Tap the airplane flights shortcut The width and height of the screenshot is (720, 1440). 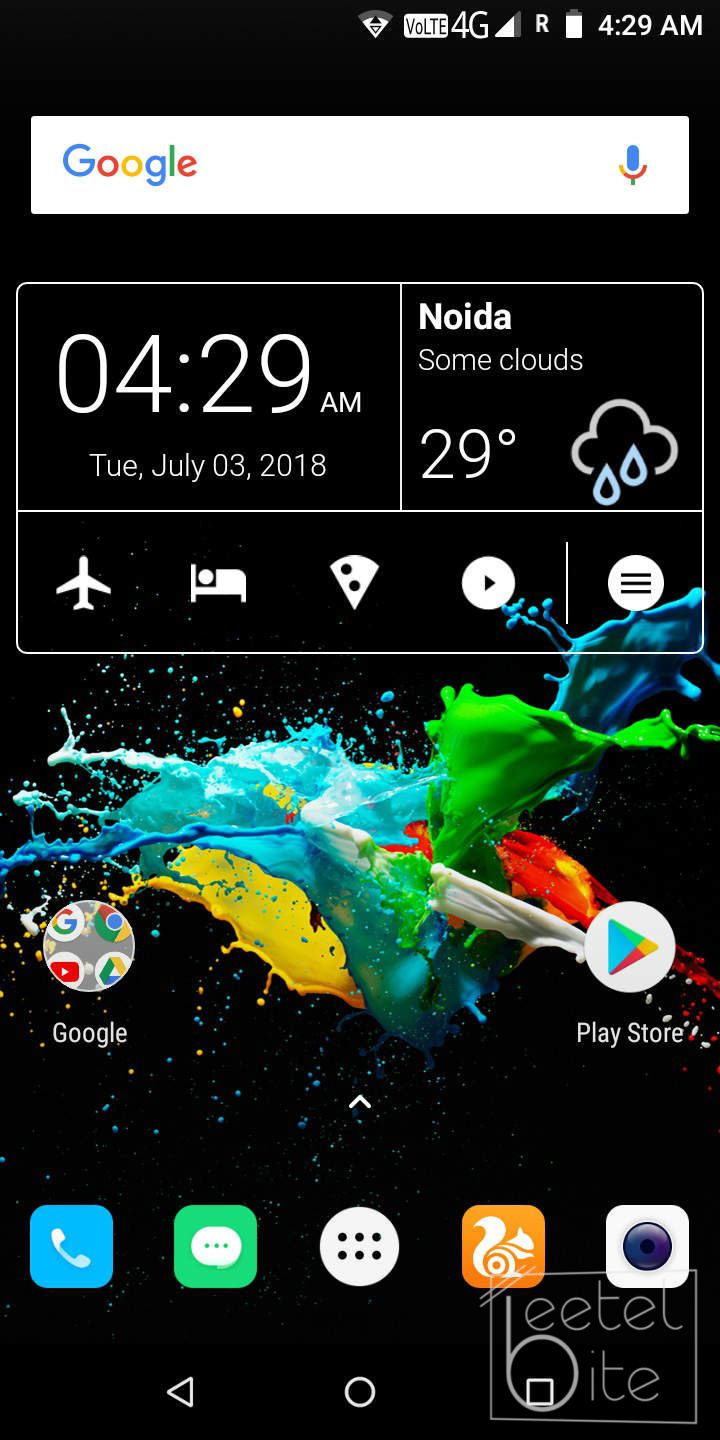click(84, 583)
